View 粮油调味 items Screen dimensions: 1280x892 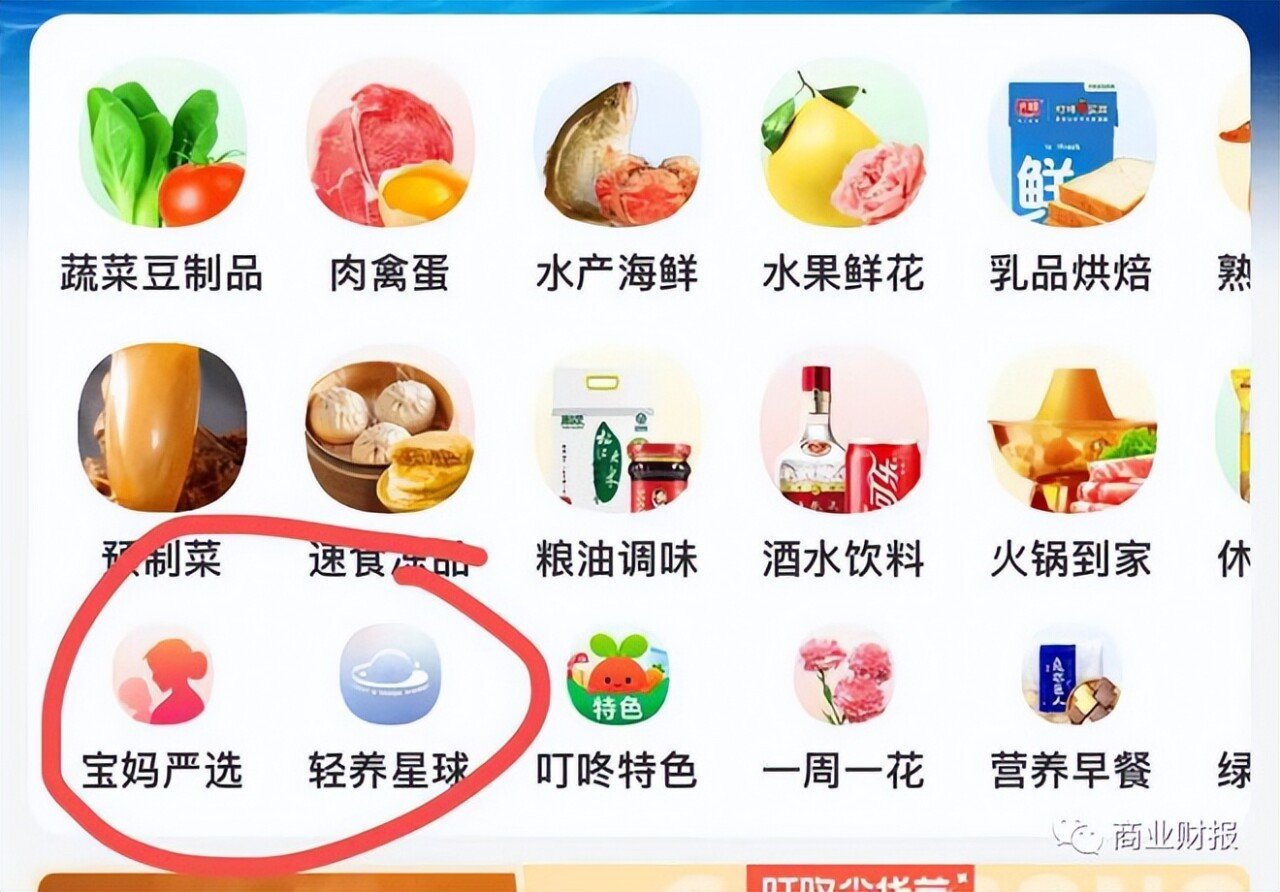tap(616, 428)
